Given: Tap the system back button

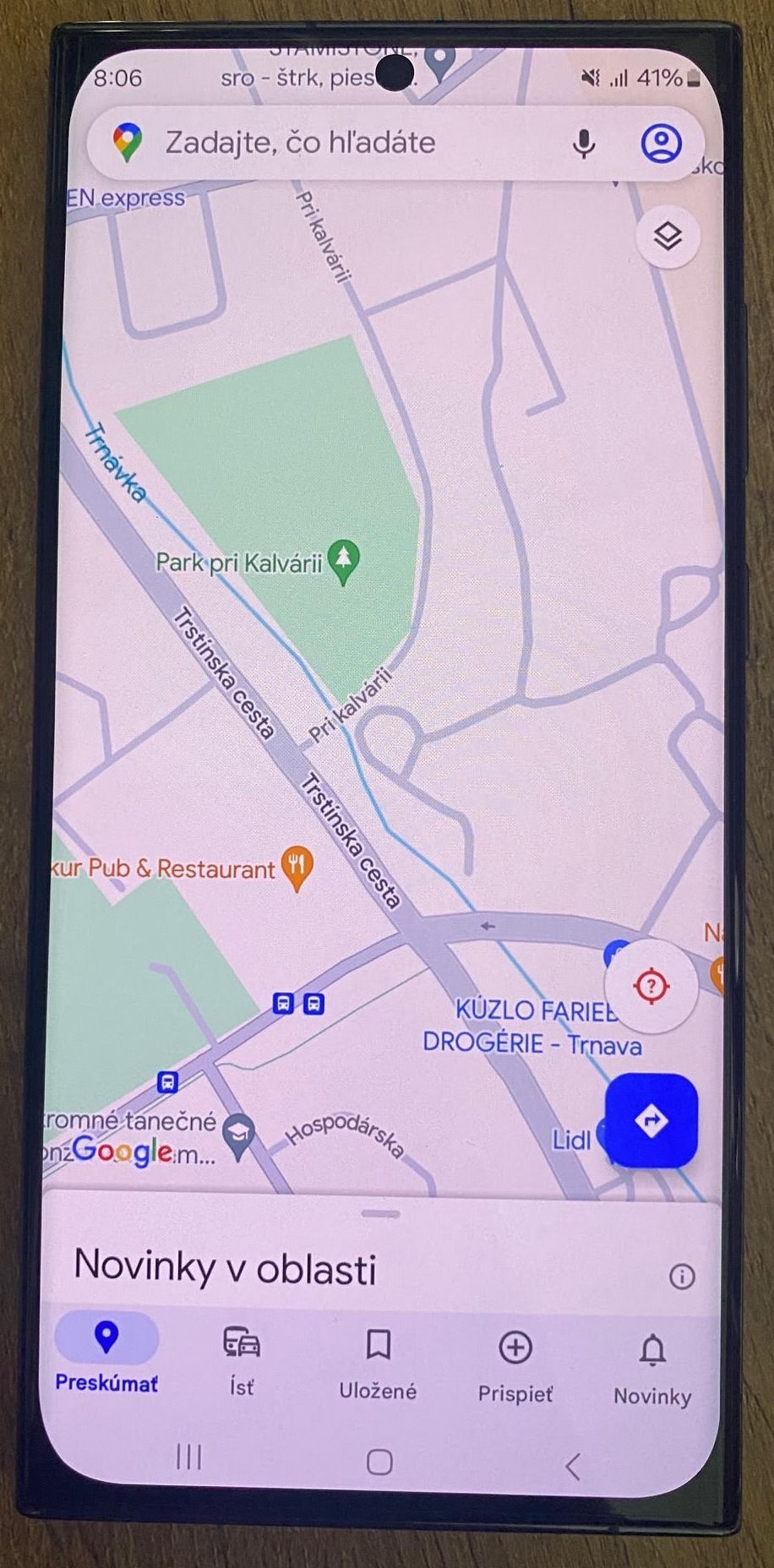Looking at the screenshot, I should [x=573, y=1467].
